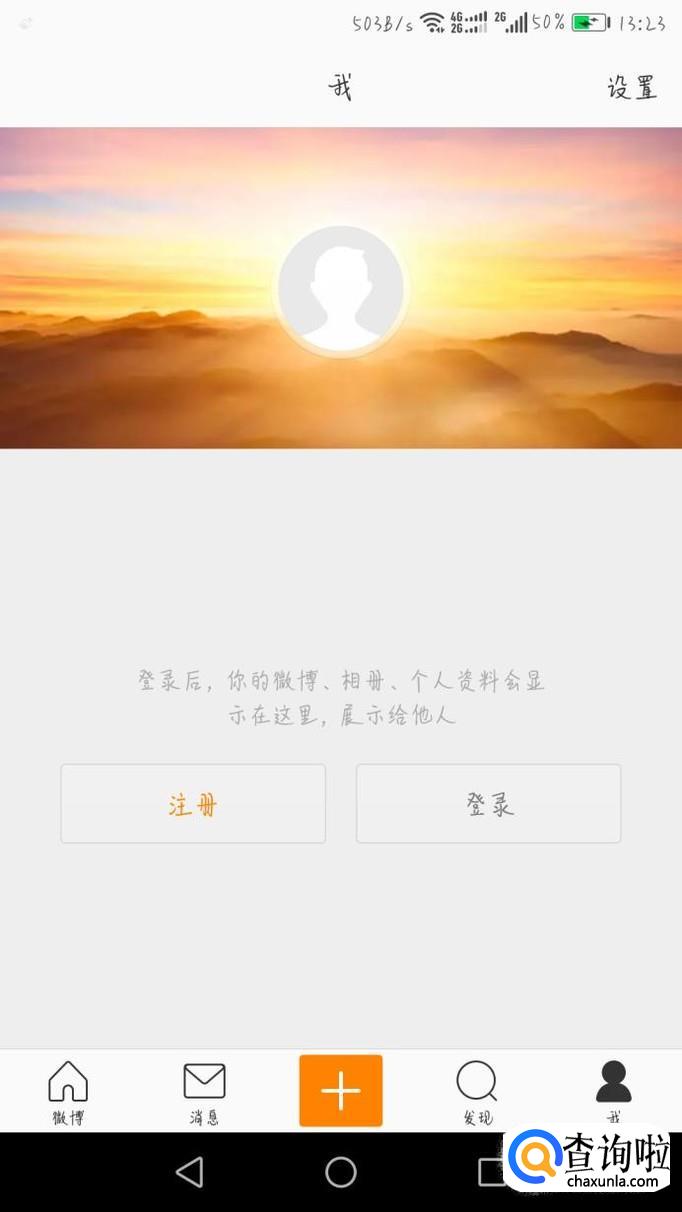Switch to the 微博 home tab
This screenshot has width=682, height=1212.
coord(68,1092)
